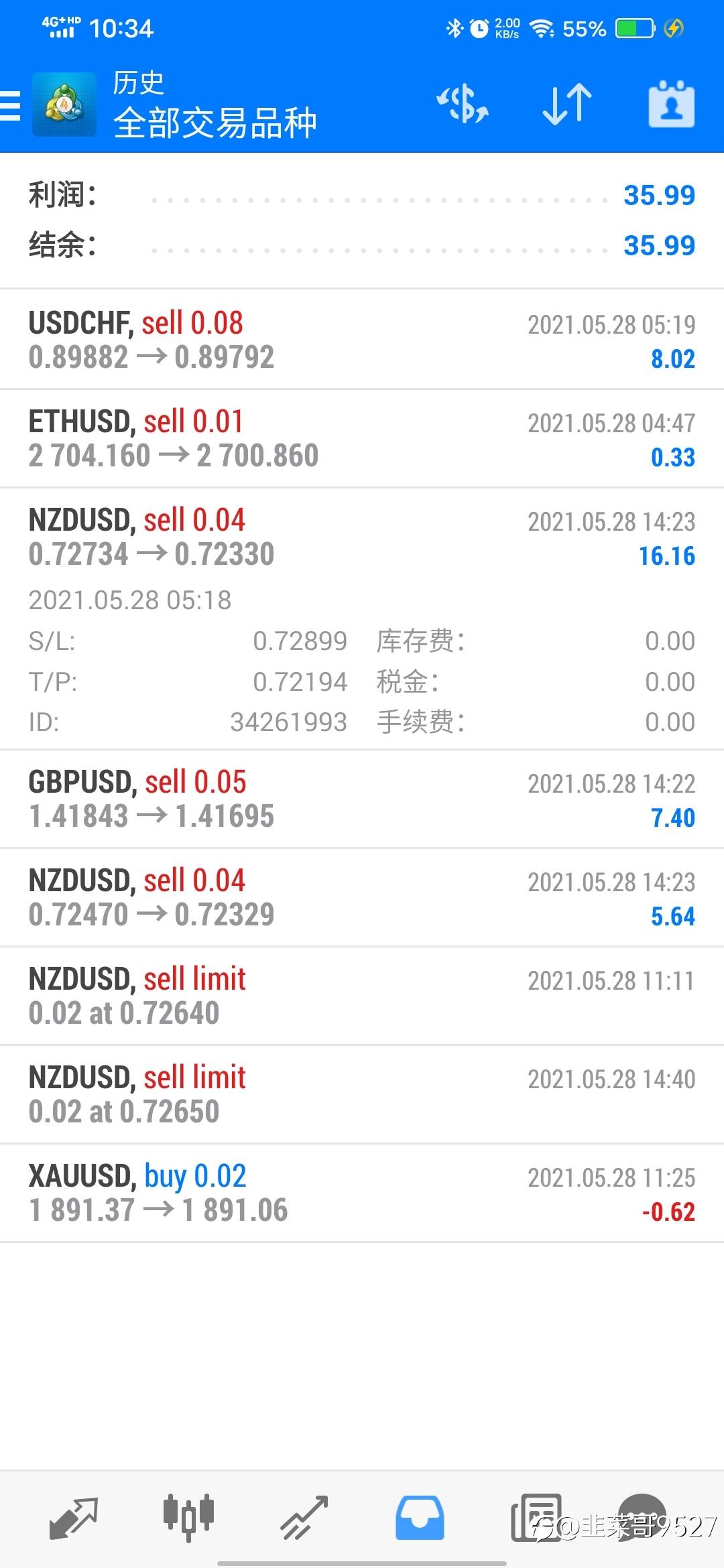Expand the USDCHF sell 0.08 trade
Viewport: 724px width, 1568px height.
coord(362,340)
